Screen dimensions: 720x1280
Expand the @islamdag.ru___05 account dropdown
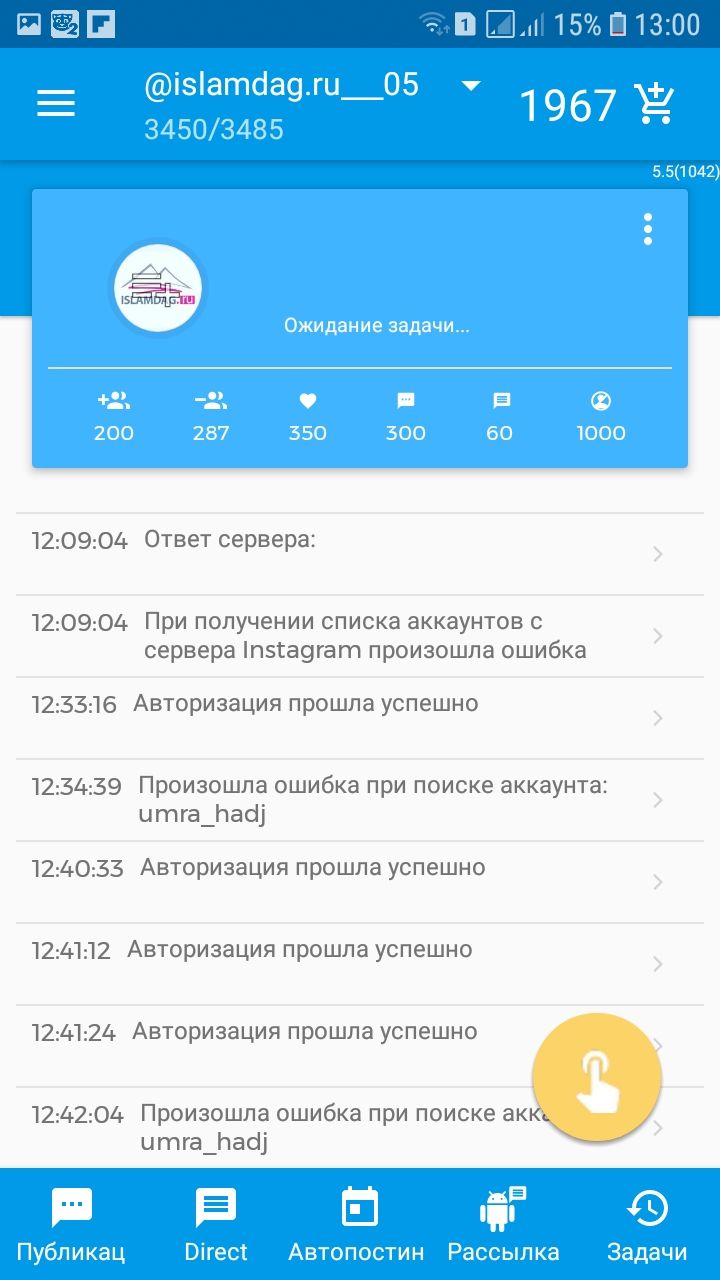(471, 85)
